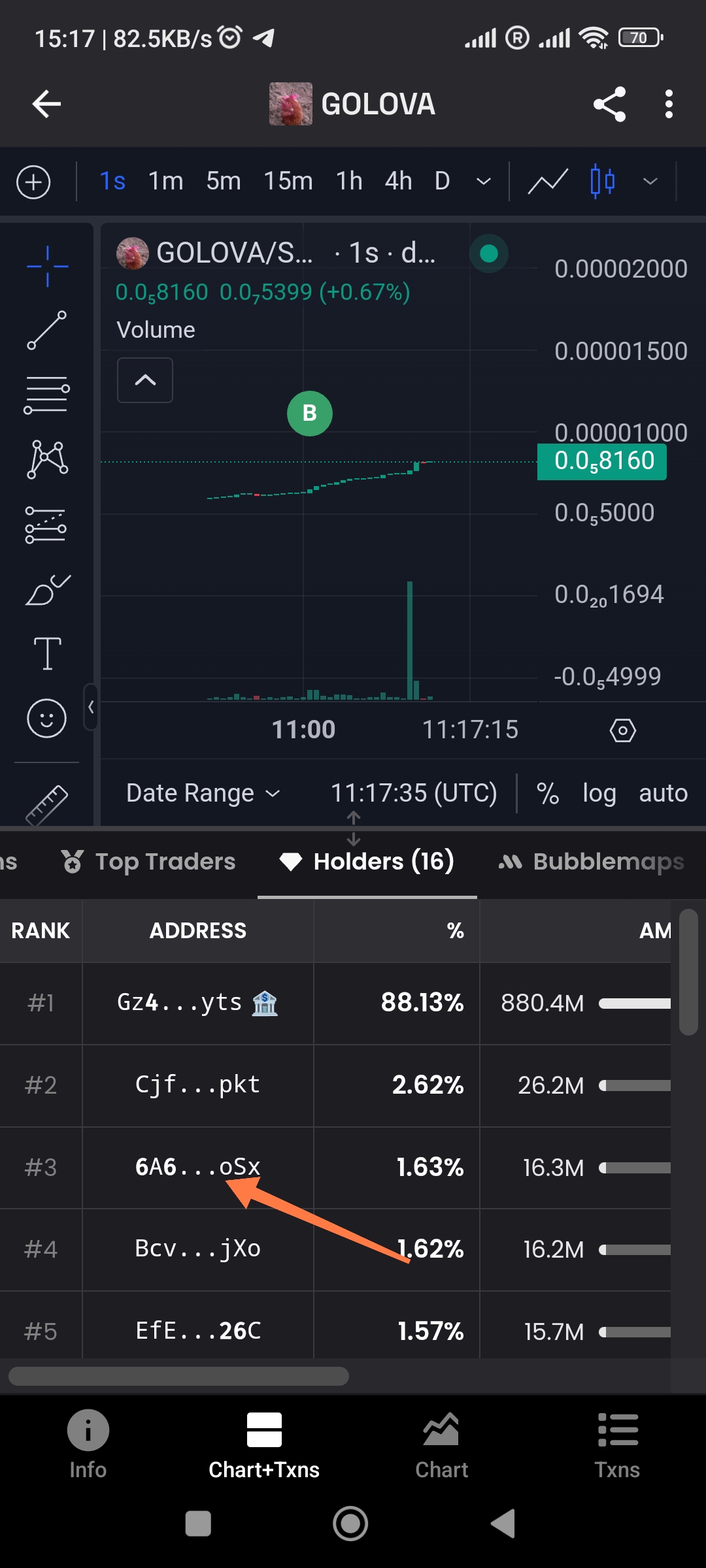Open chart settings gear icon

point(622,730)
